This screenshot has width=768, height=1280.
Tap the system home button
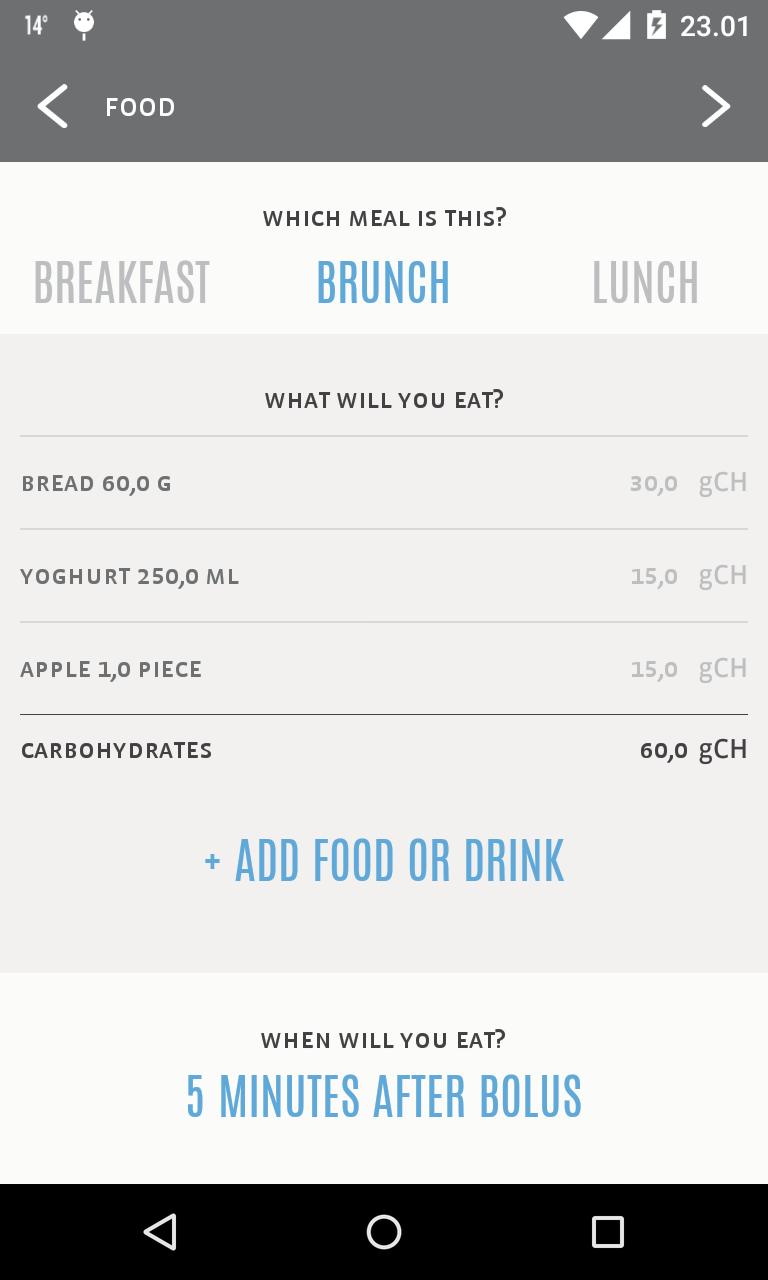pos(384,1232)
